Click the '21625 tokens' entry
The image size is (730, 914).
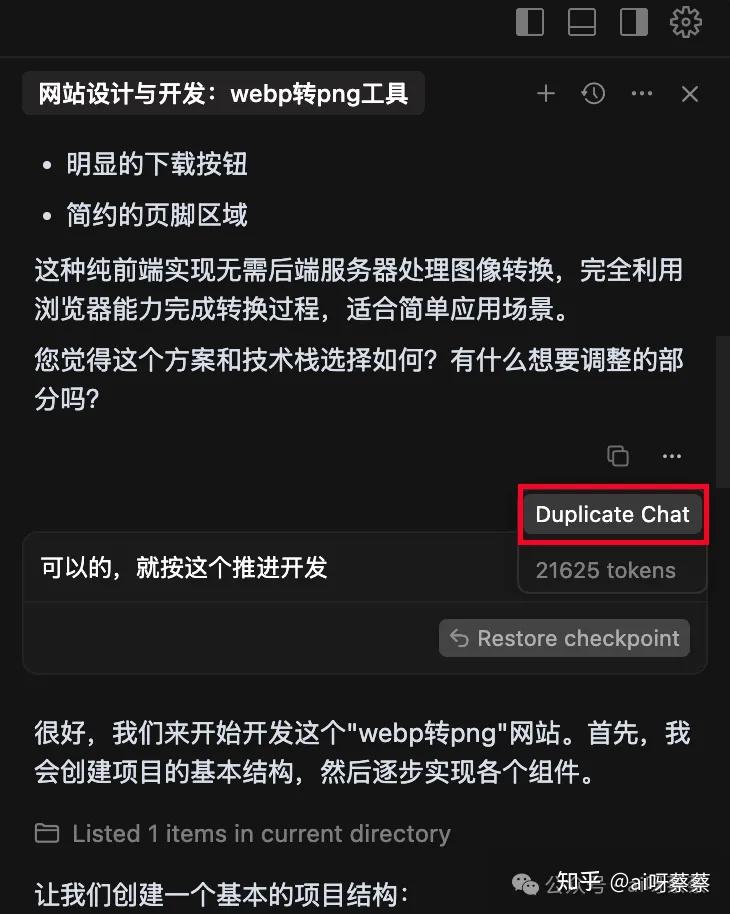pos(612,570)
